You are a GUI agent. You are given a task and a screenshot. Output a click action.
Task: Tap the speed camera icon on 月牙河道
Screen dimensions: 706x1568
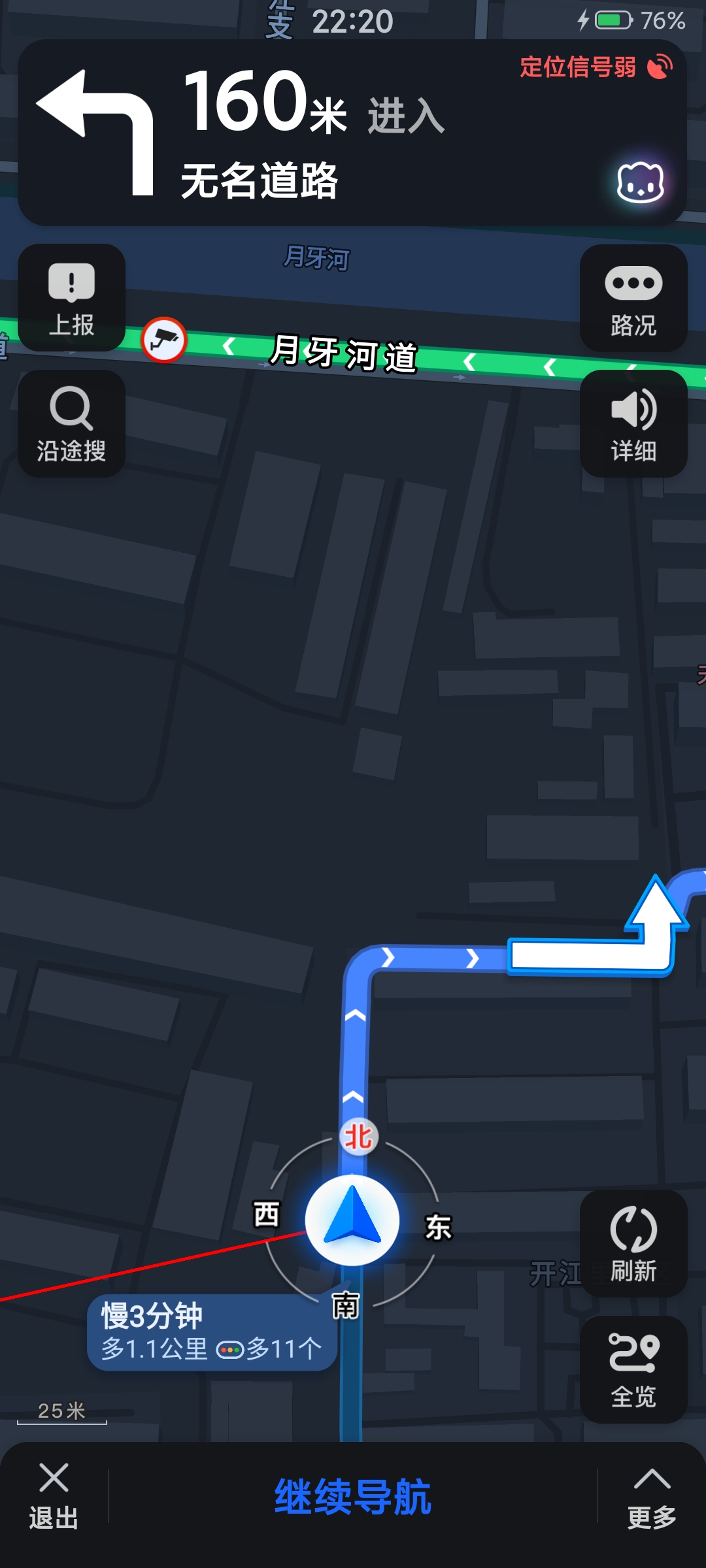click(164, 340)
